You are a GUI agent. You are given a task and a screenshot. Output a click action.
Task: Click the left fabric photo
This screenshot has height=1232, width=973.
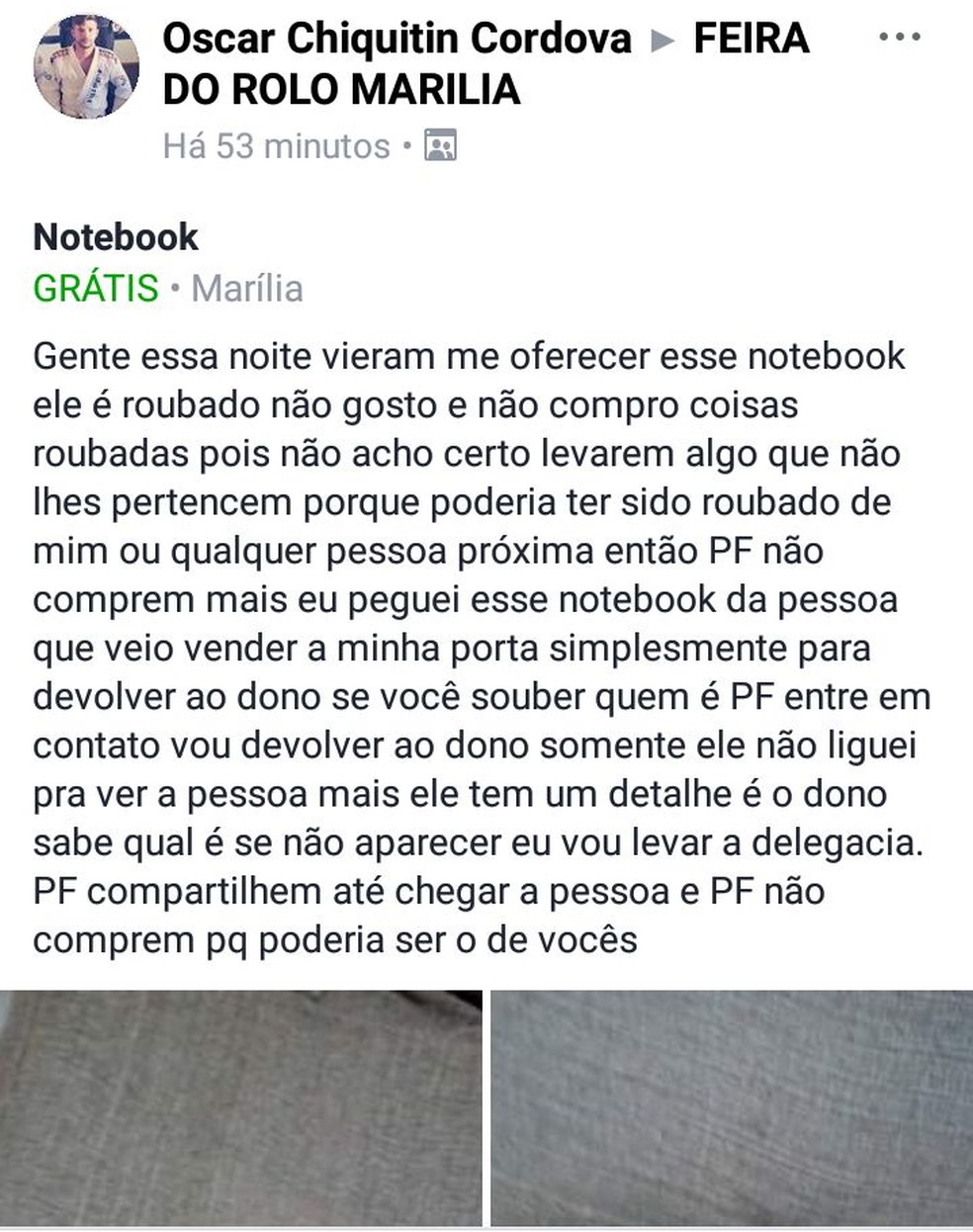[240, 1102]
